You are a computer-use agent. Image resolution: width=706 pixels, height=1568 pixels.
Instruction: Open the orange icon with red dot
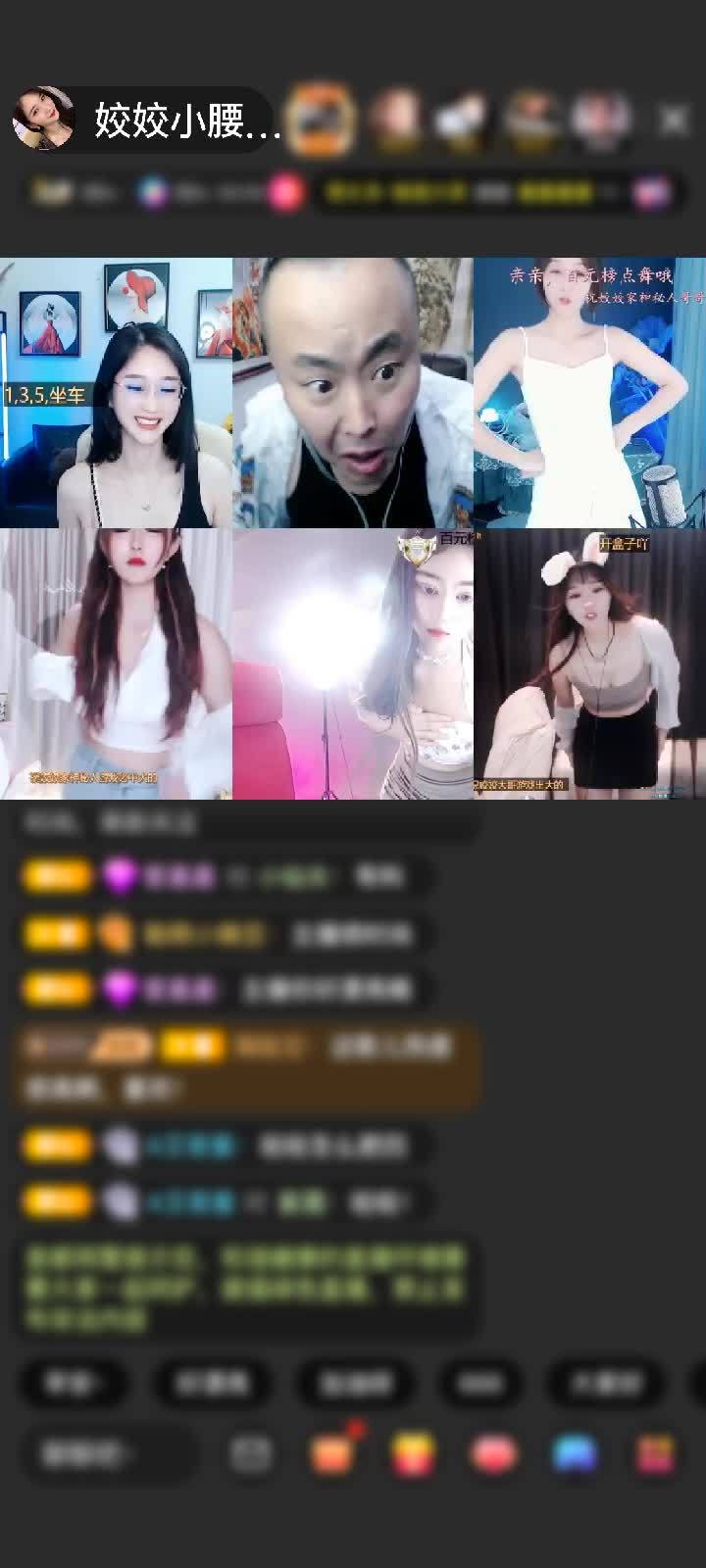tap(332, 1453)
